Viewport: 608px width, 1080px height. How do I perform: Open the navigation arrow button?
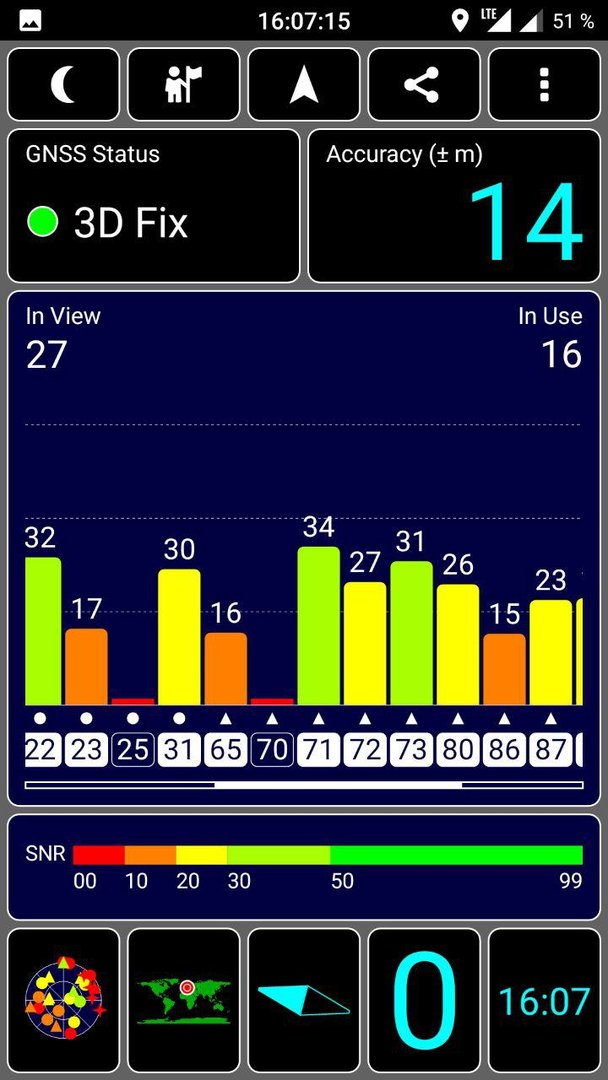point(304,85)
